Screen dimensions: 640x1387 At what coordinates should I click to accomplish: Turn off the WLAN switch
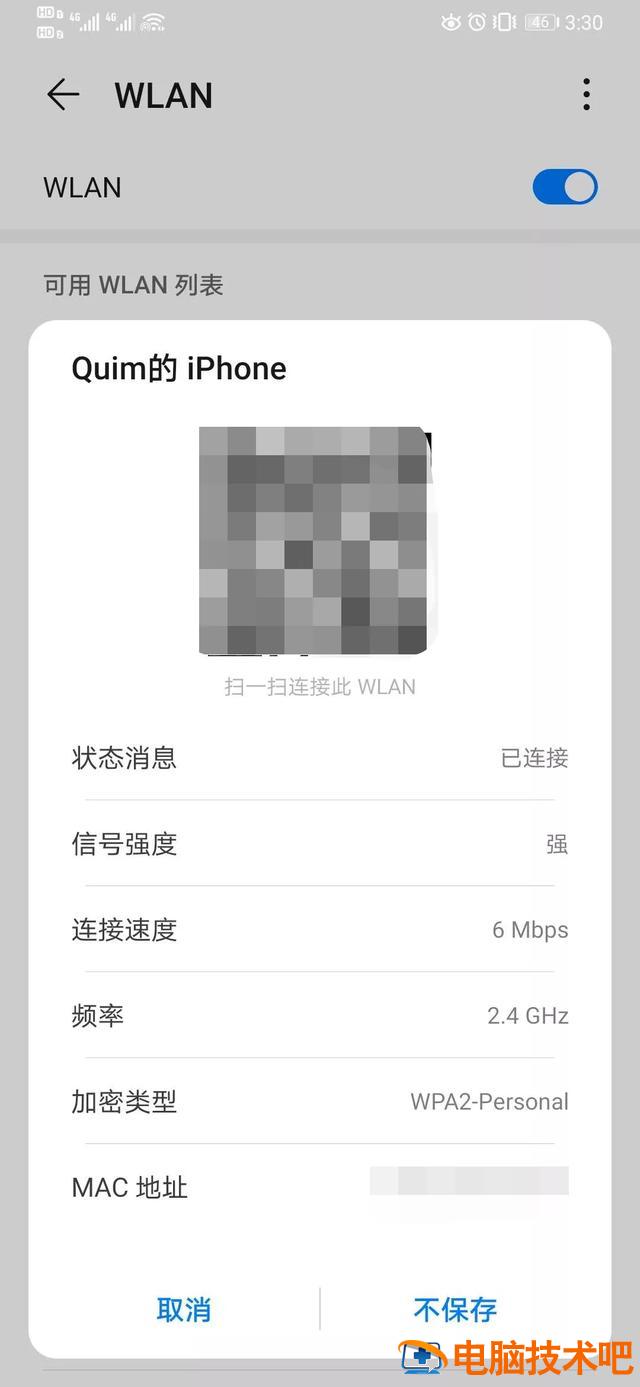[x=565, y=187]
